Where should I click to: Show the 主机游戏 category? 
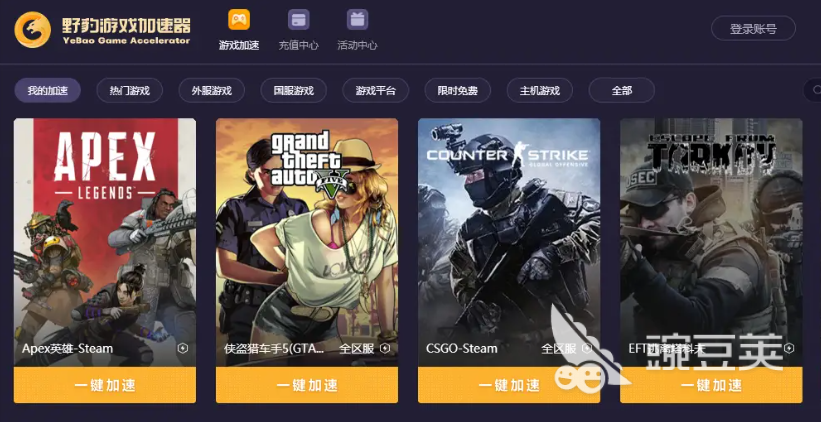tap(540, 91)
